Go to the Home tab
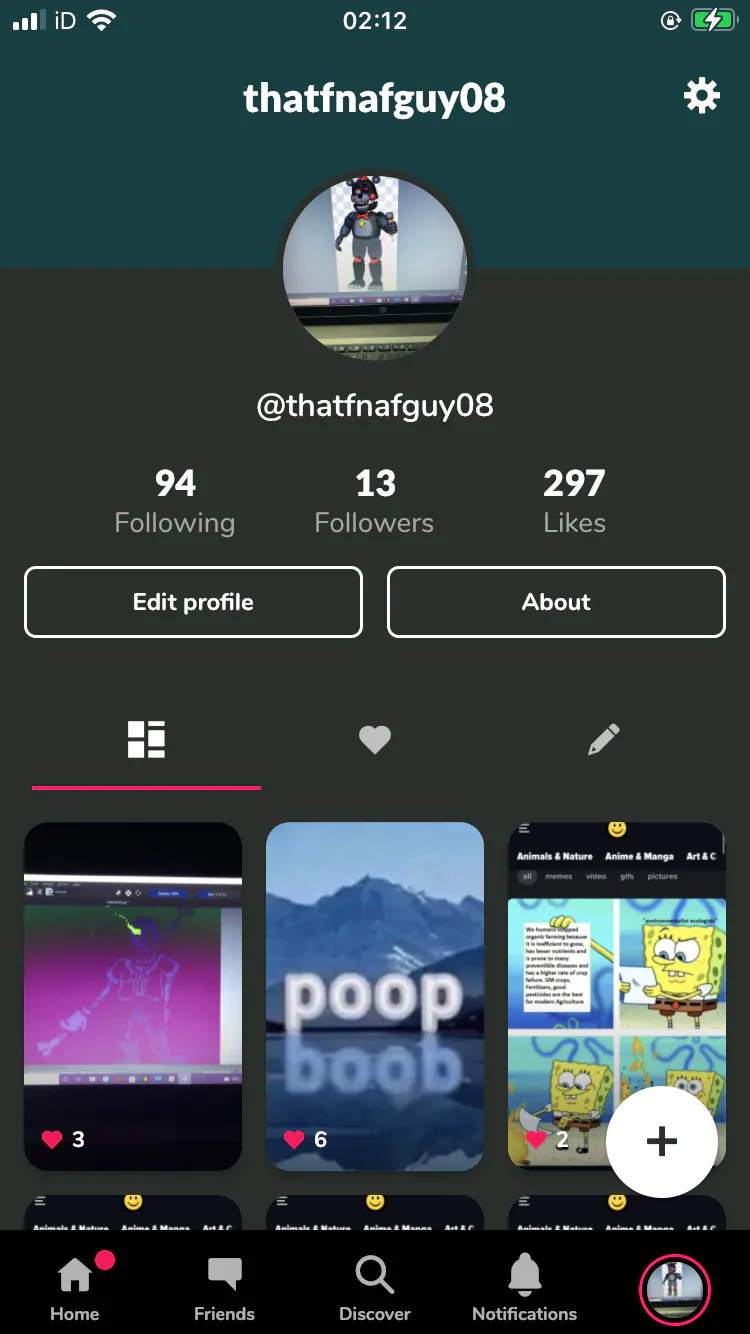Image resolution: width=750 pixels, height=1334 pixels. point(75,1289)
